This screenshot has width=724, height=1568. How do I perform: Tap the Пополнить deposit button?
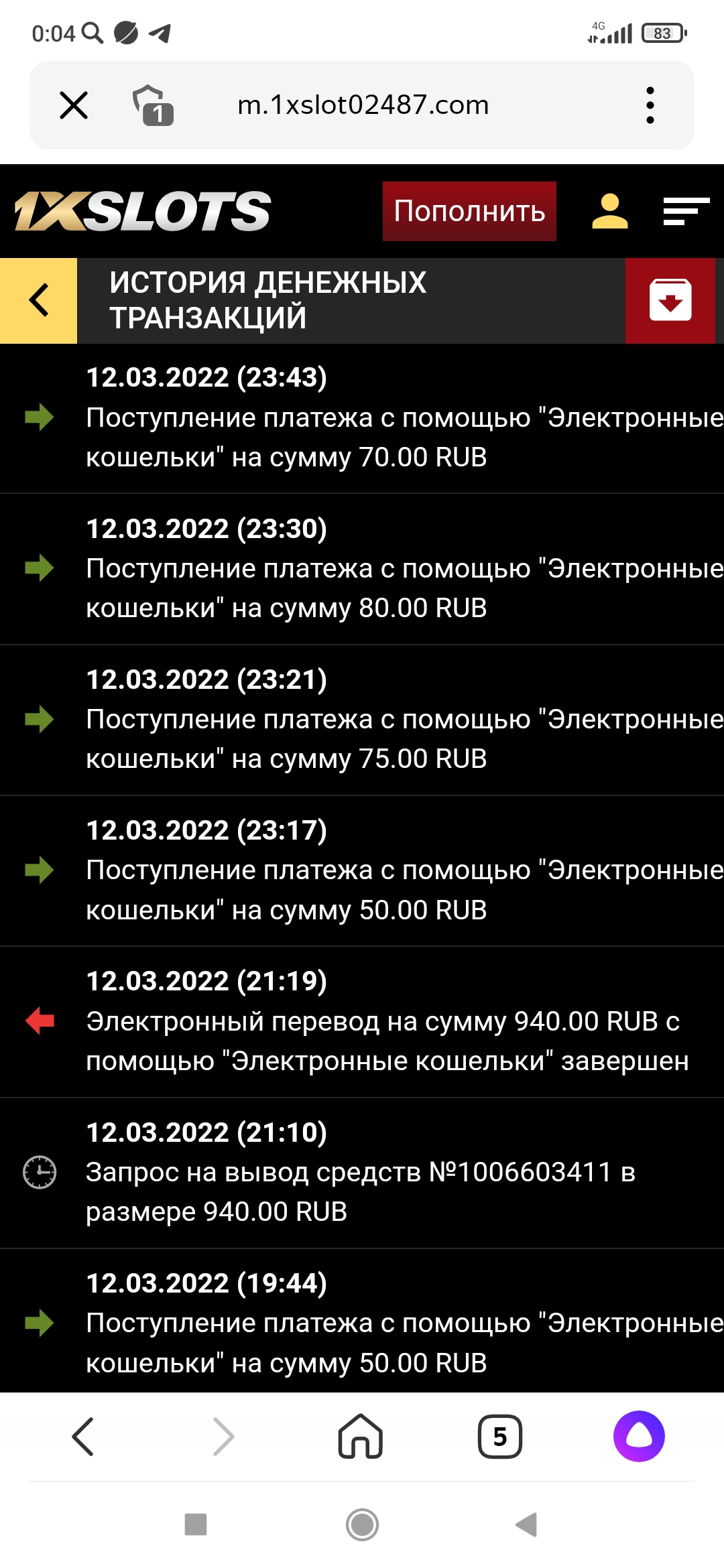click(x=469, y=211)
